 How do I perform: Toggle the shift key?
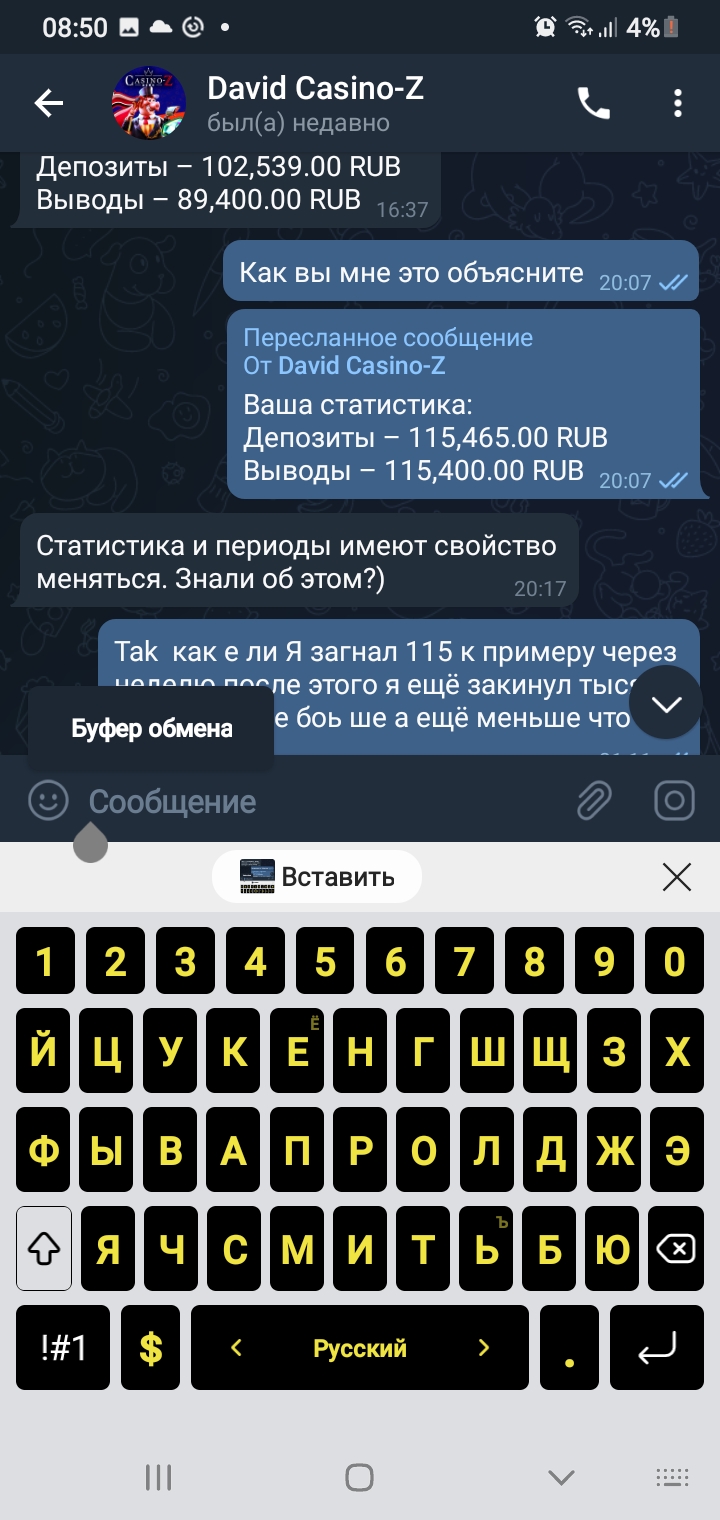44,1248
